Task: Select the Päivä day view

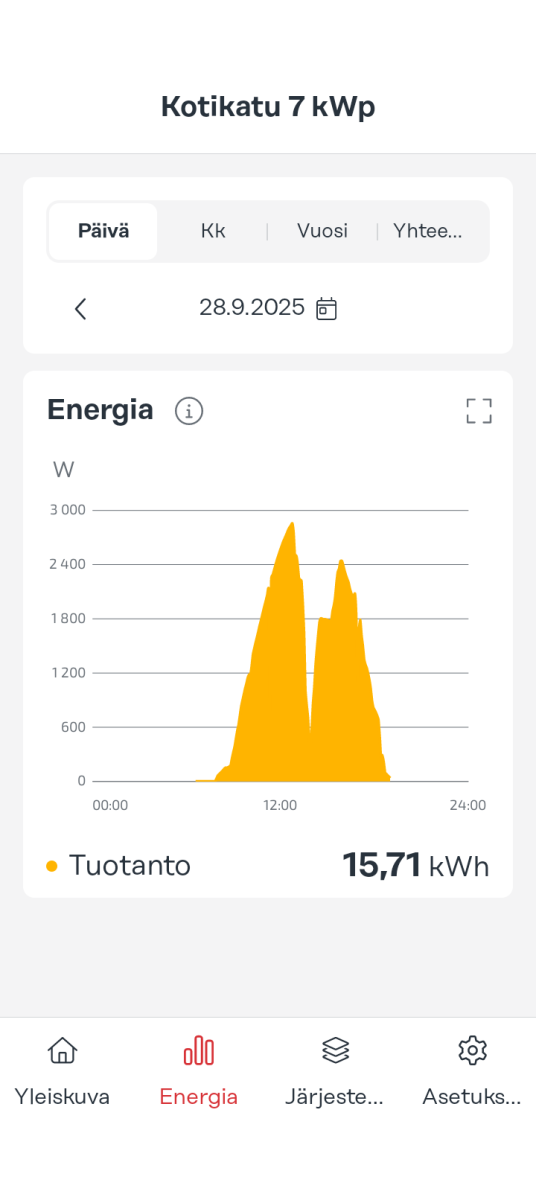Action: [104, 231]
